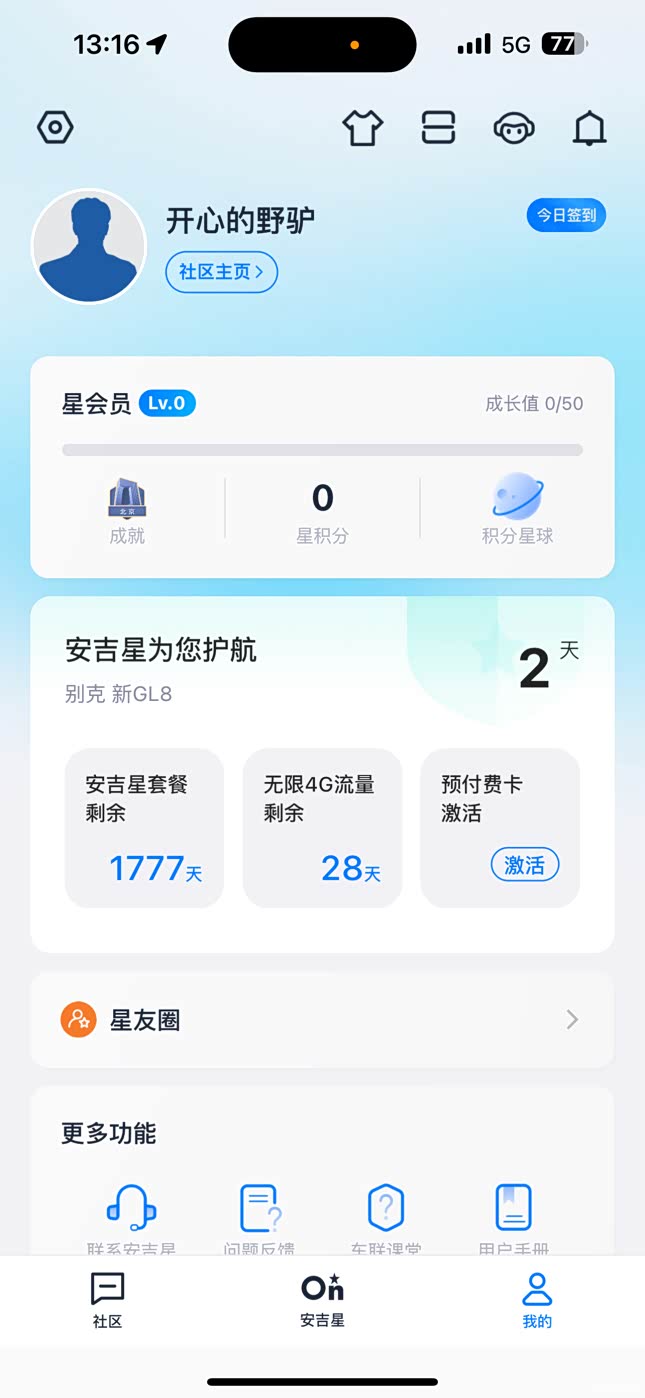Select the 我的 tab
Viewport: 645px width, 1398px height.
pos(537,1300)
